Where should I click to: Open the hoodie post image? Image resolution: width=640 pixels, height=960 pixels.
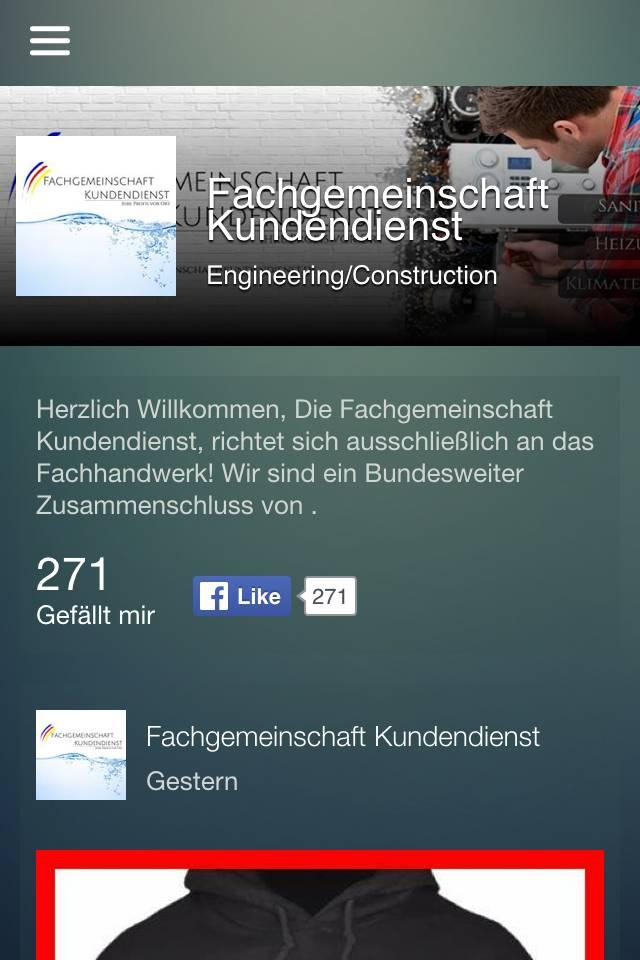[320, 908]
